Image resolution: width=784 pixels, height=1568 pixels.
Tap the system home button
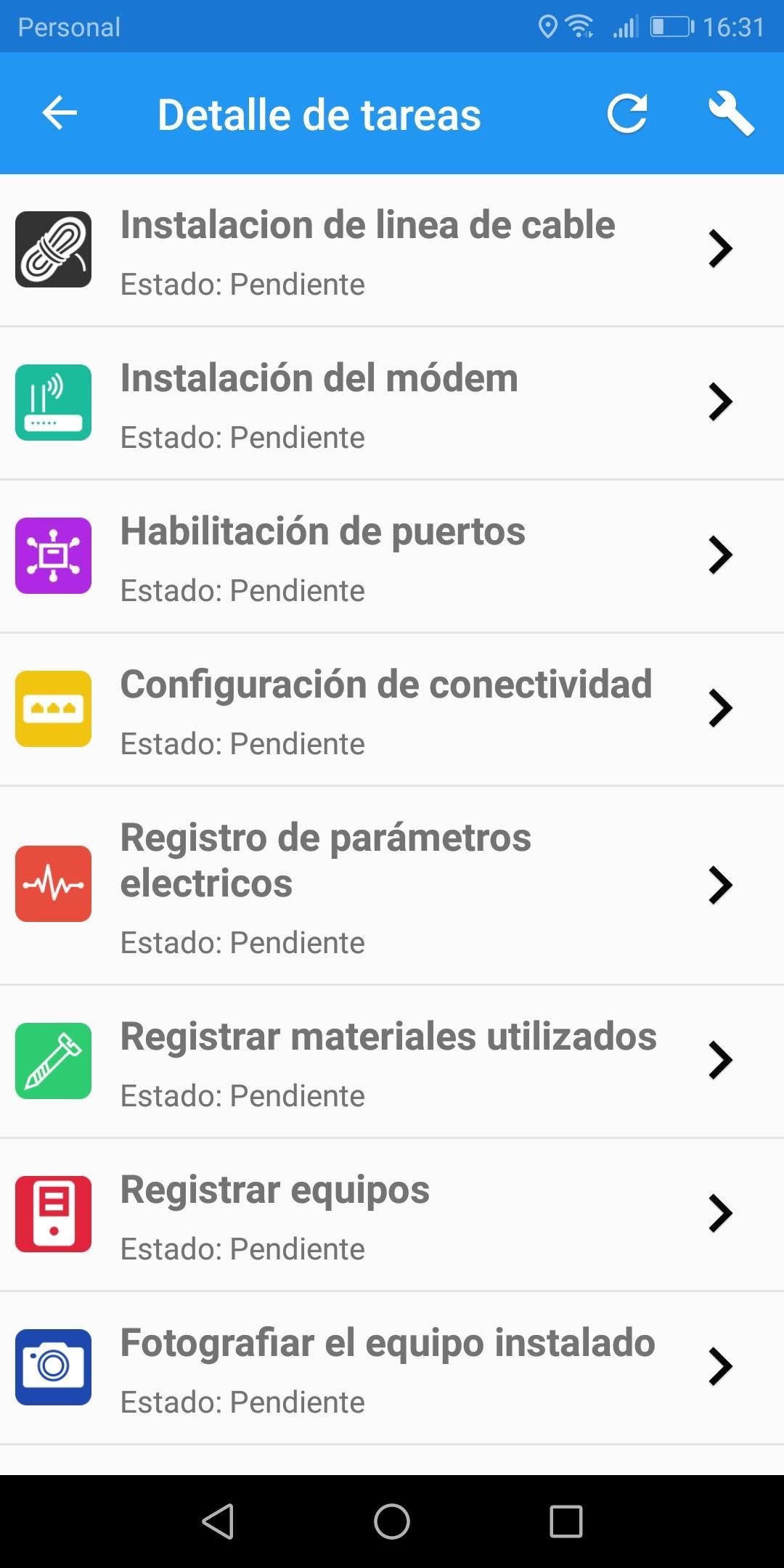coord(392,1522)
